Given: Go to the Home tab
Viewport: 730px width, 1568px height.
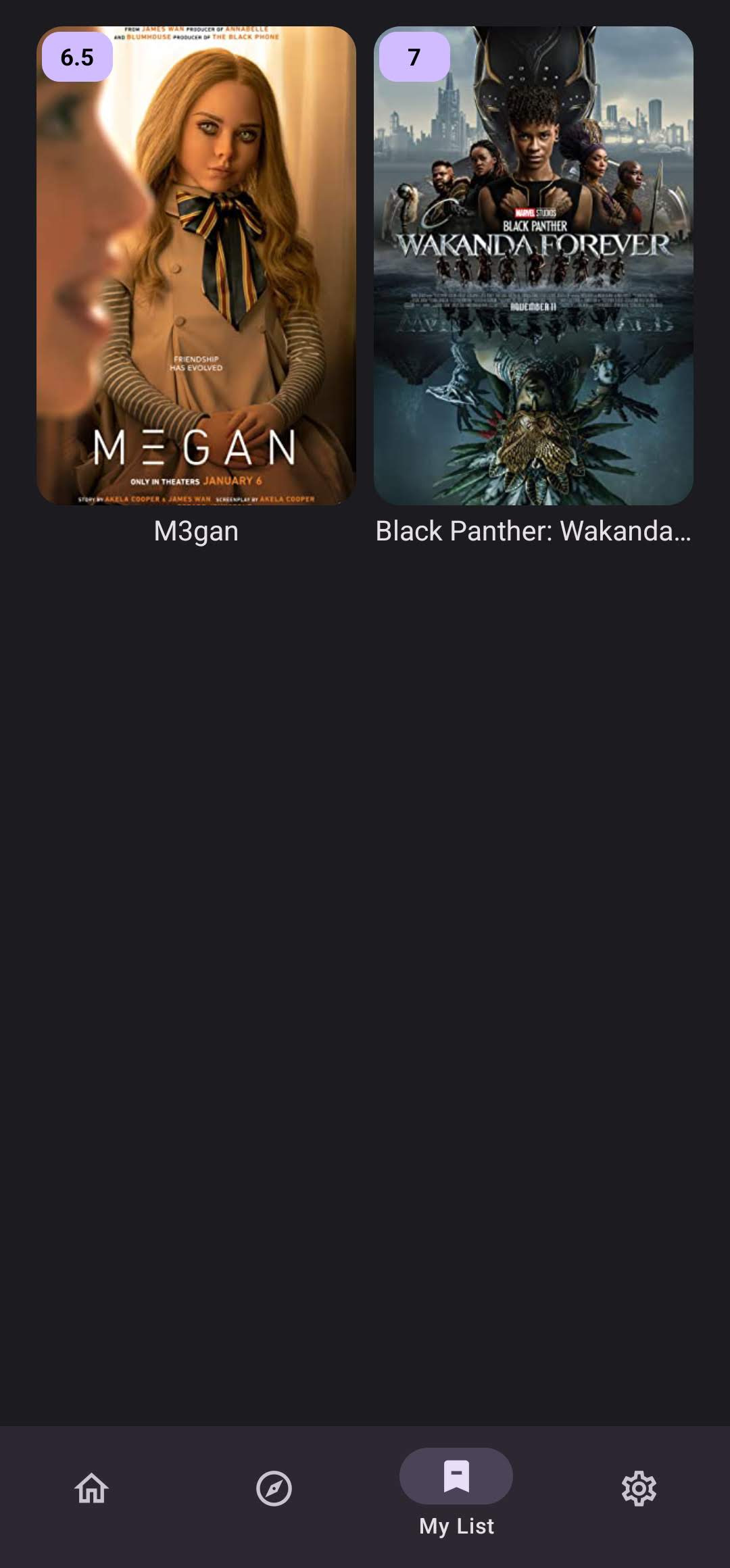Looking at the screenshot, I should [x=92, y=1488].
